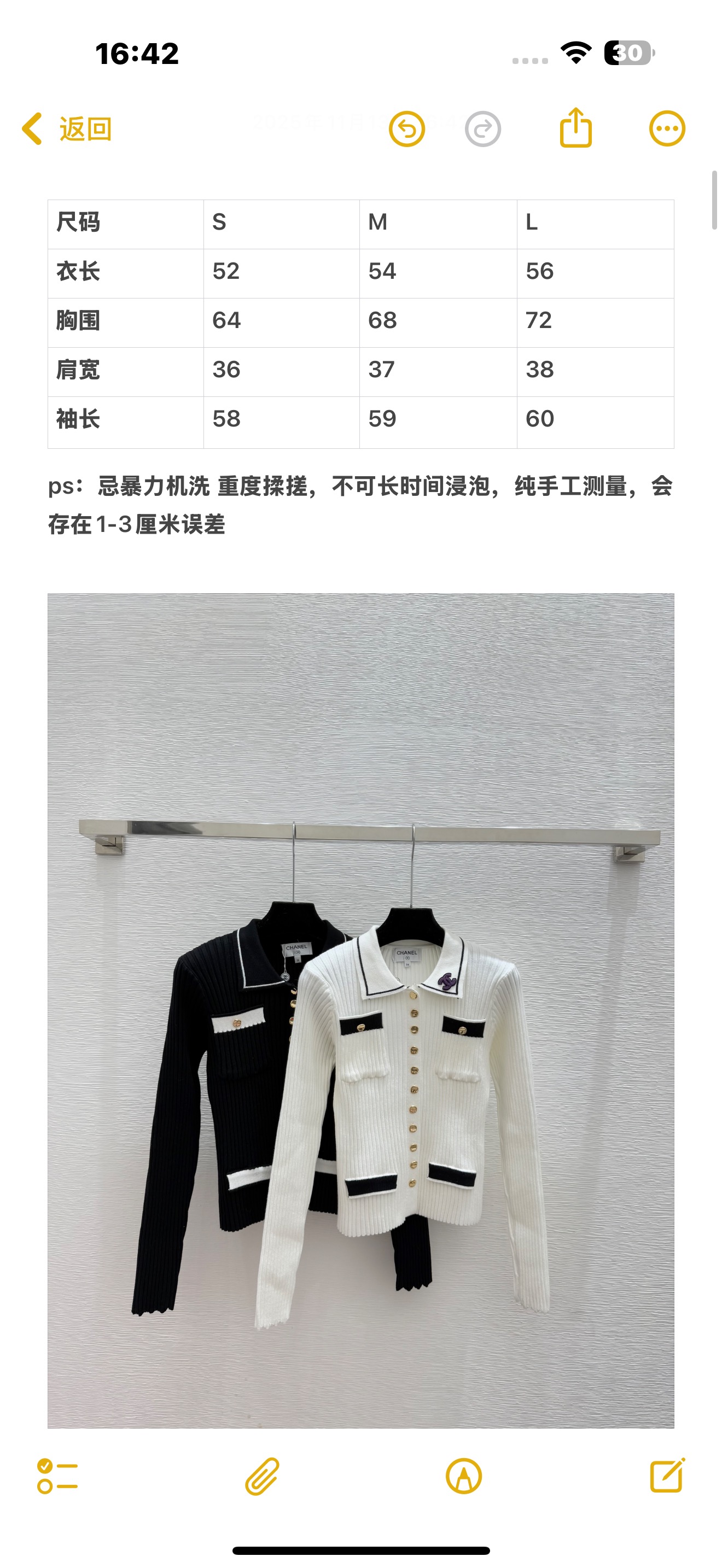Viewport: 722px width, 1568px height.
Task: Add a checklist to the note
Action: tap(57, 1476)
